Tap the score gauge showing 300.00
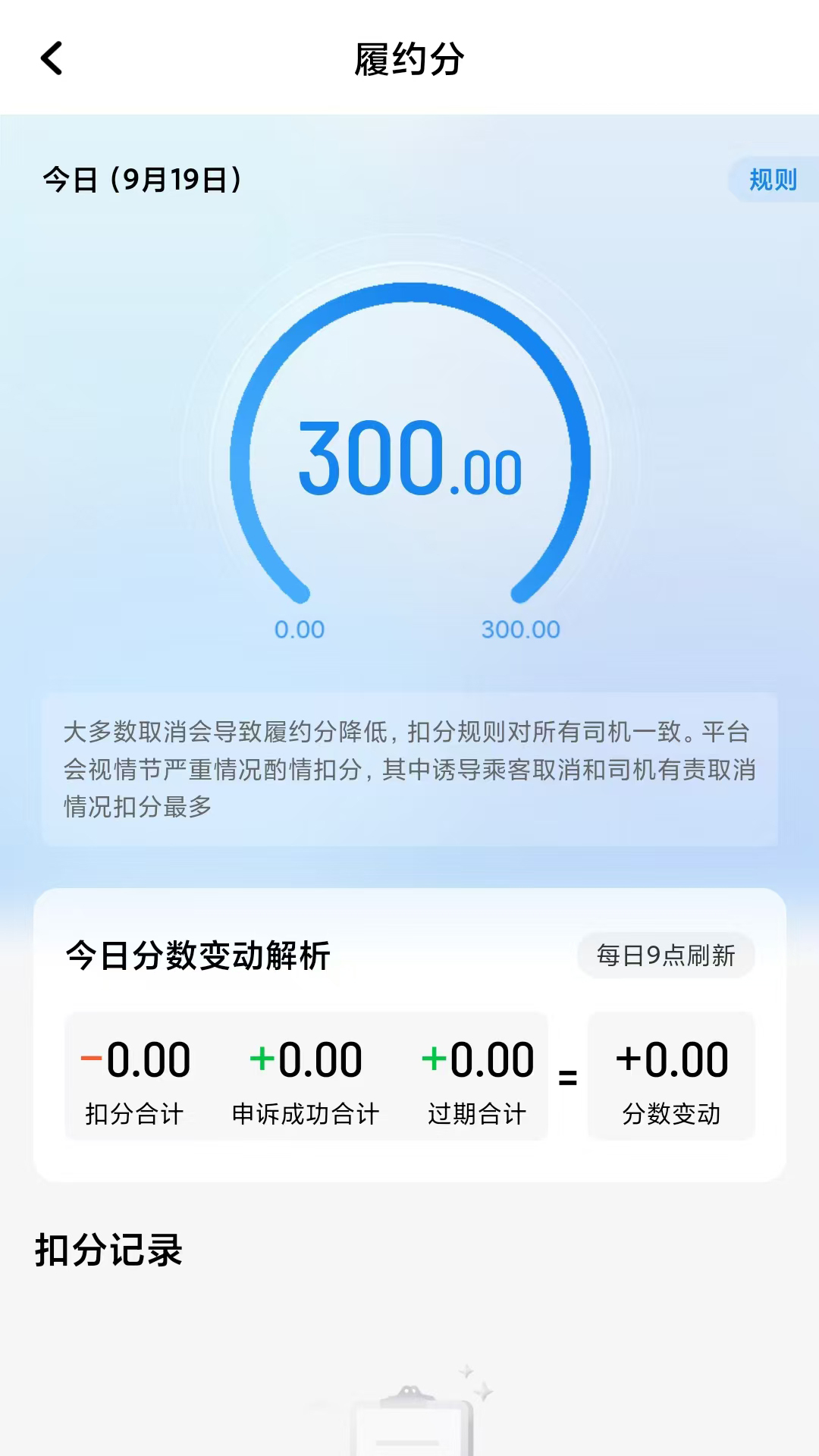Screen dimensions: 819x1456 click(409, 455)
